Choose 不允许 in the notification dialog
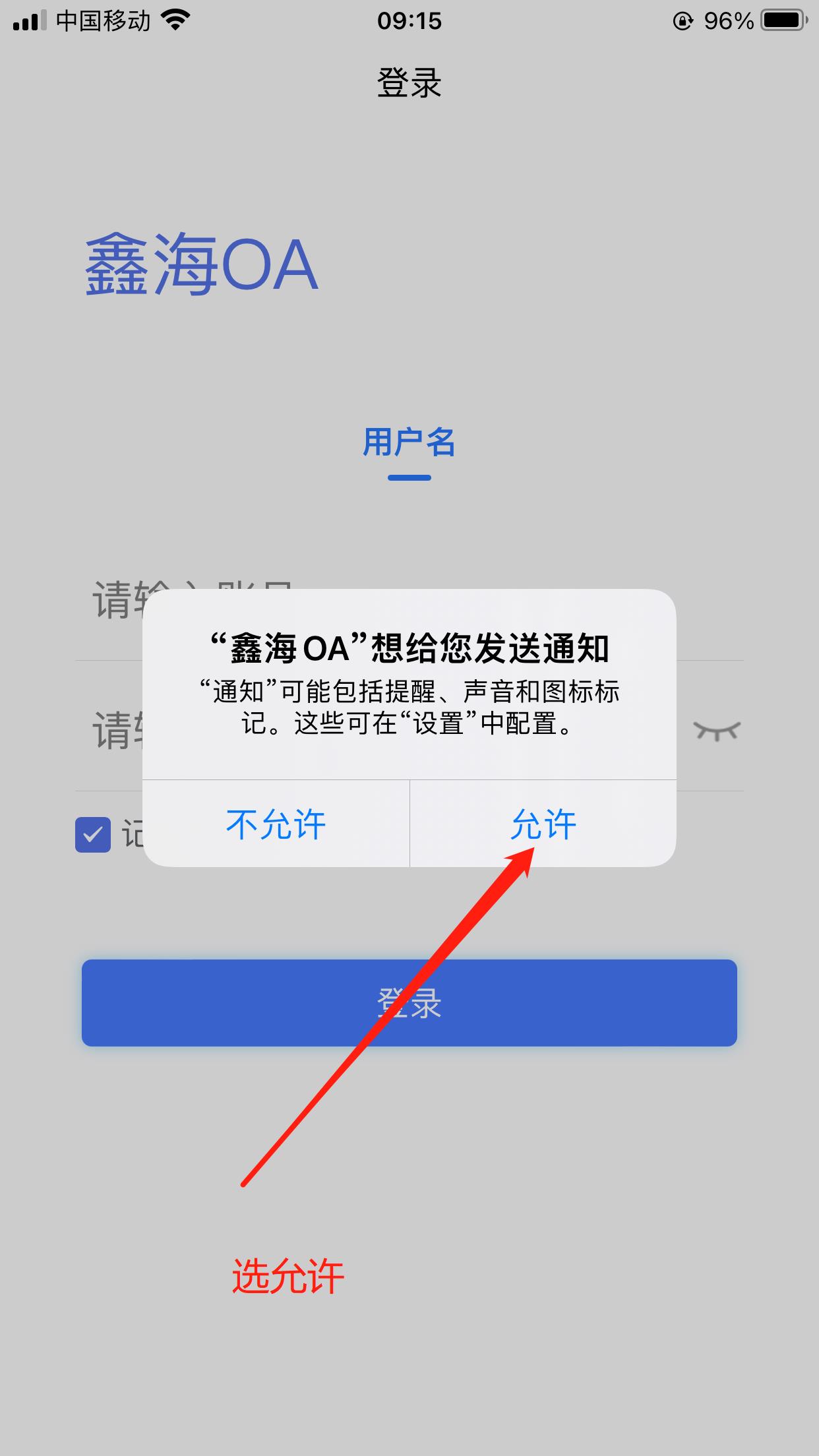Screen dimensions: 819x1456 point(276,824)
